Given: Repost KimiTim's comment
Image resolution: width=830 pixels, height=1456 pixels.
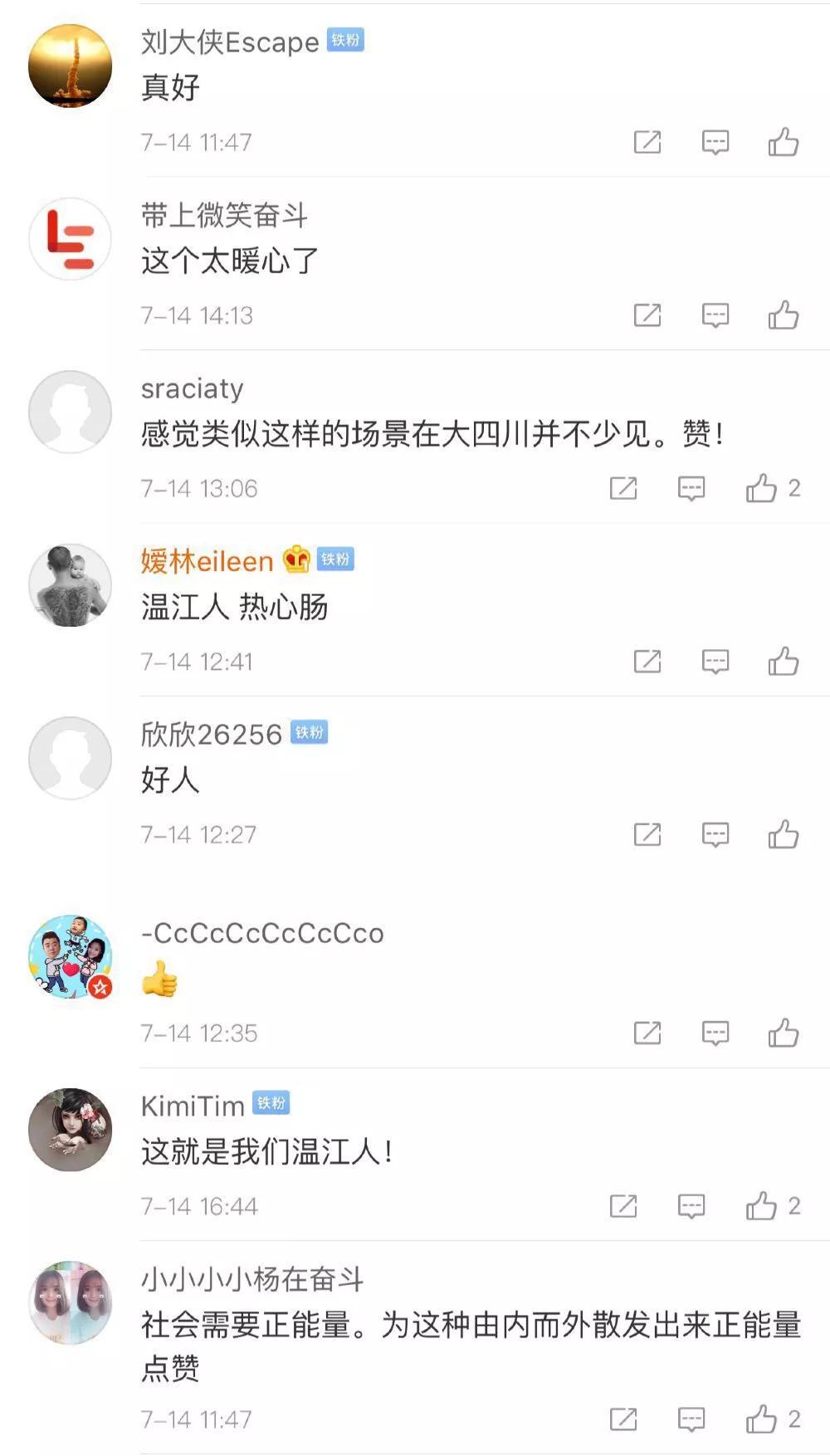Looking at the screenshot, I should 622,1206.
